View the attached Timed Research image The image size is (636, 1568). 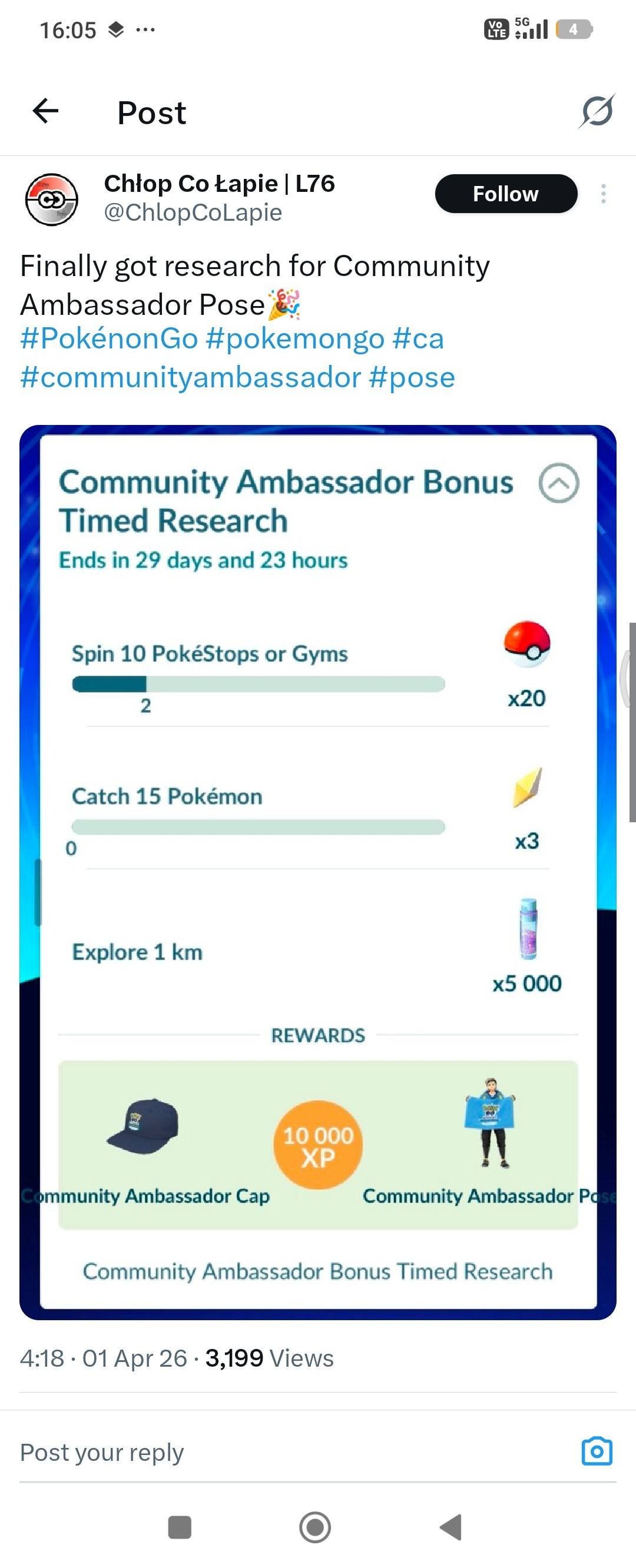[x=318, y=872]
